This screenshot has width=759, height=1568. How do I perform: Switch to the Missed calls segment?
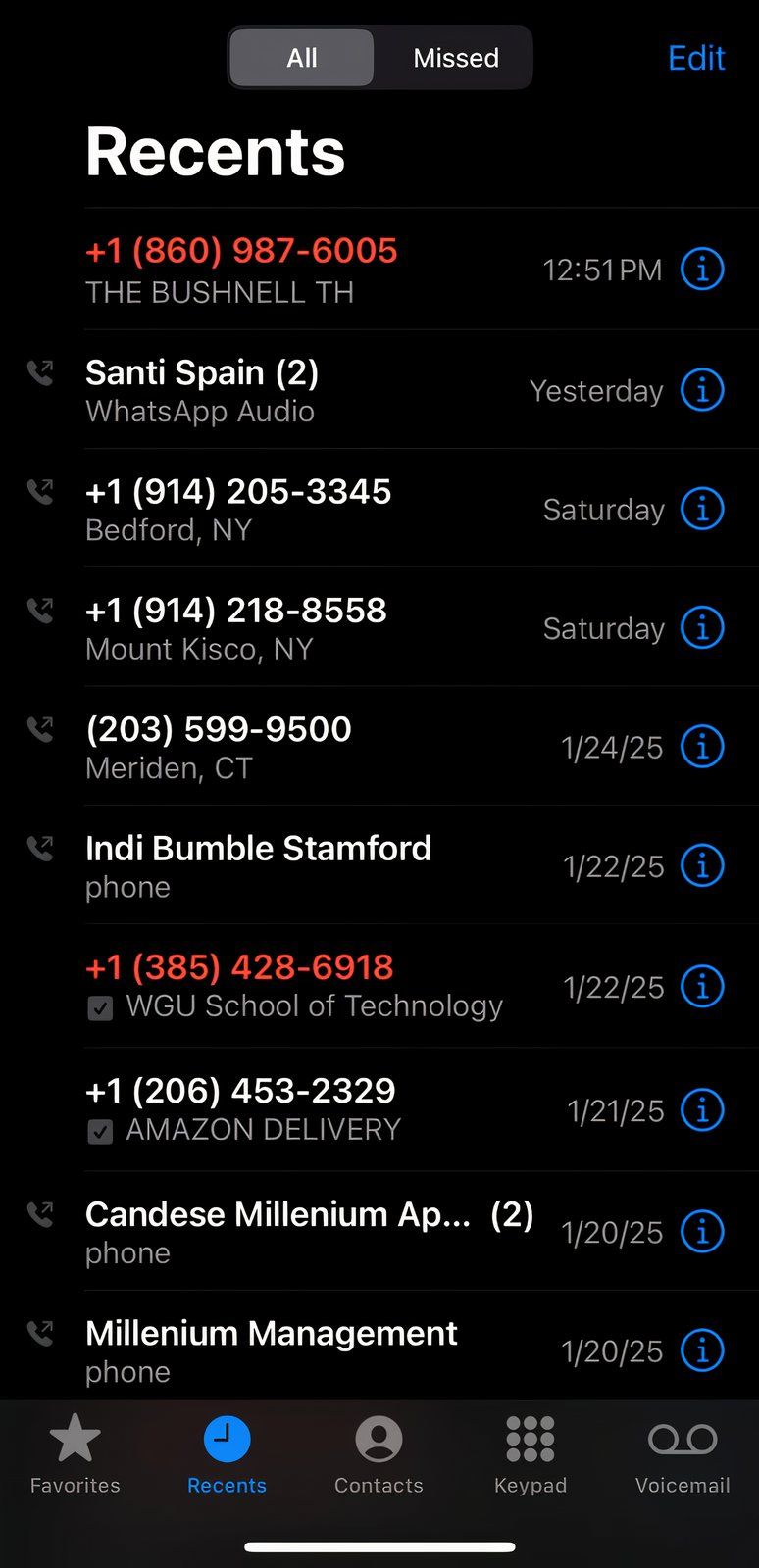click(455, 58)
